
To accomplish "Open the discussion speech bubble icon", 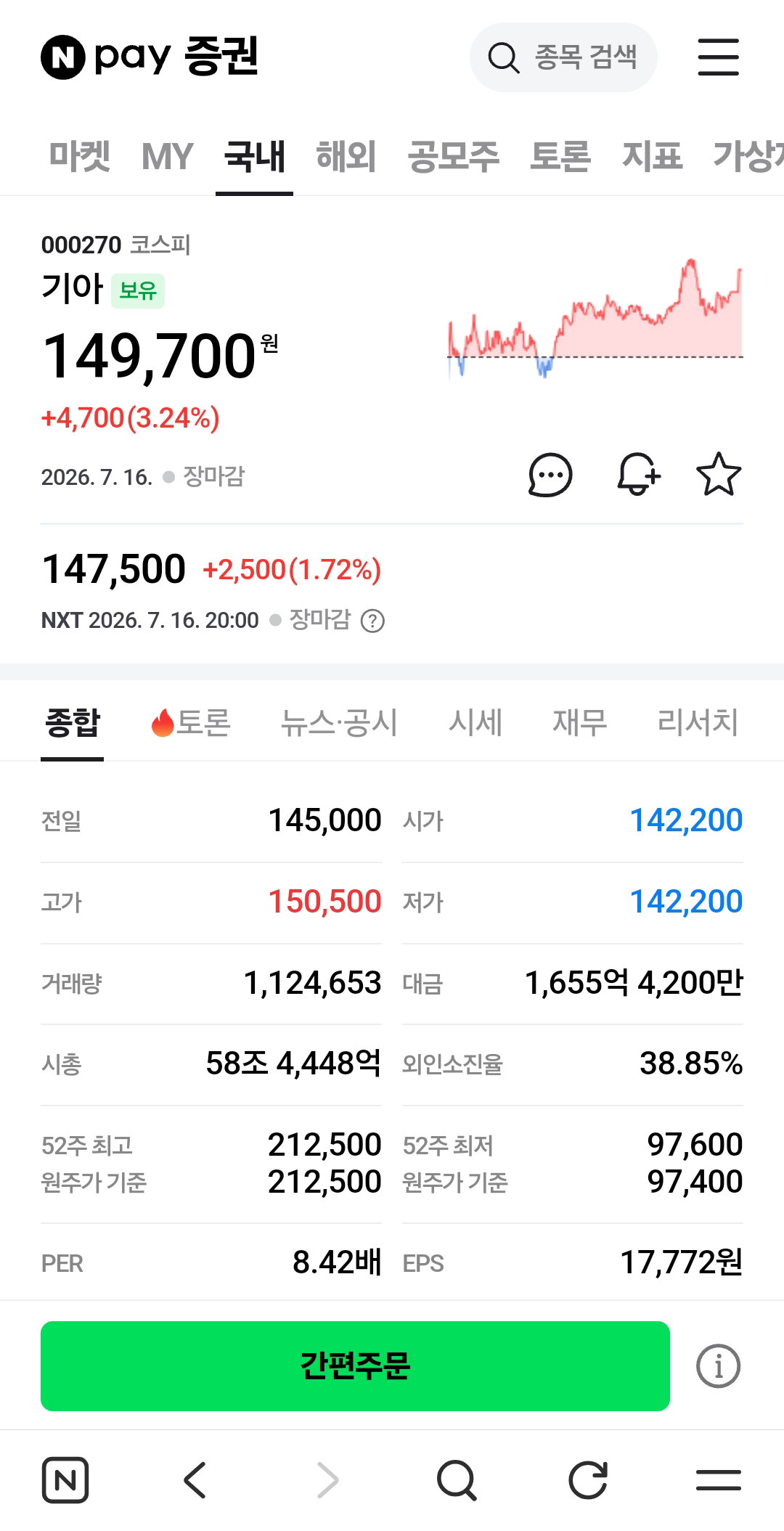I will (550, 475).
